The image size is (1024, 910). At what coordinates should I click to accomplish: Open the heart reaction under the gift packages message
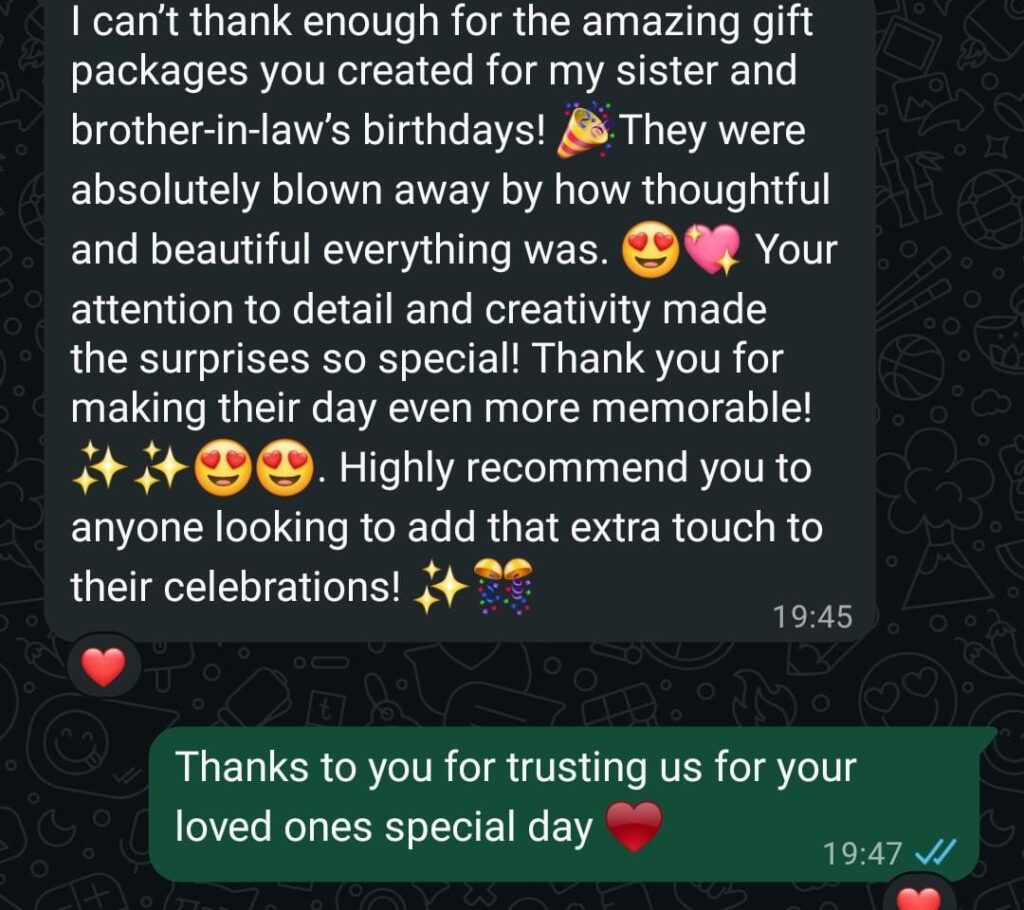(x=104, y=666)
